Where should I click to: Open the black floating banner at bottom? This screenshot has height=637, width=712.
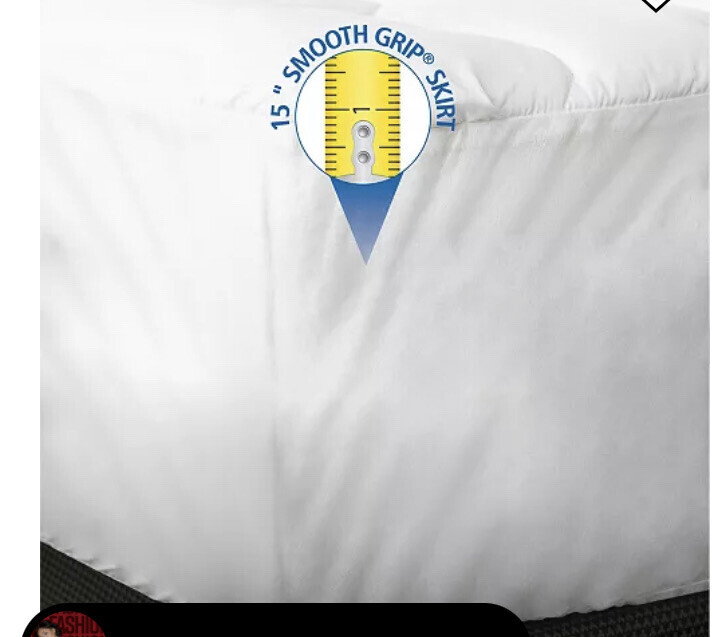(300, 623)
